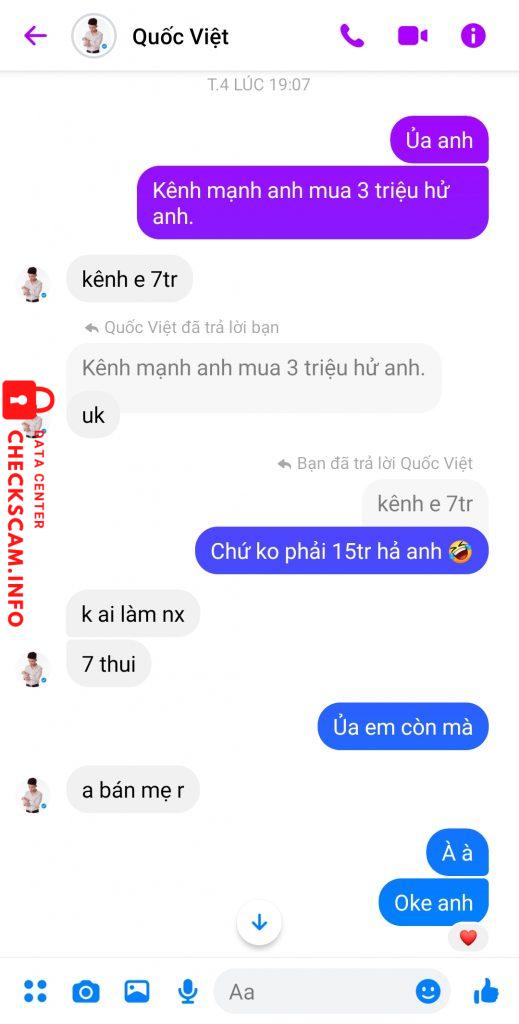Image resolution: width=519 pixels, height=1024 pixels.
Task: Open Quốc Việt's profile picture in header
Action: point(94,36)
